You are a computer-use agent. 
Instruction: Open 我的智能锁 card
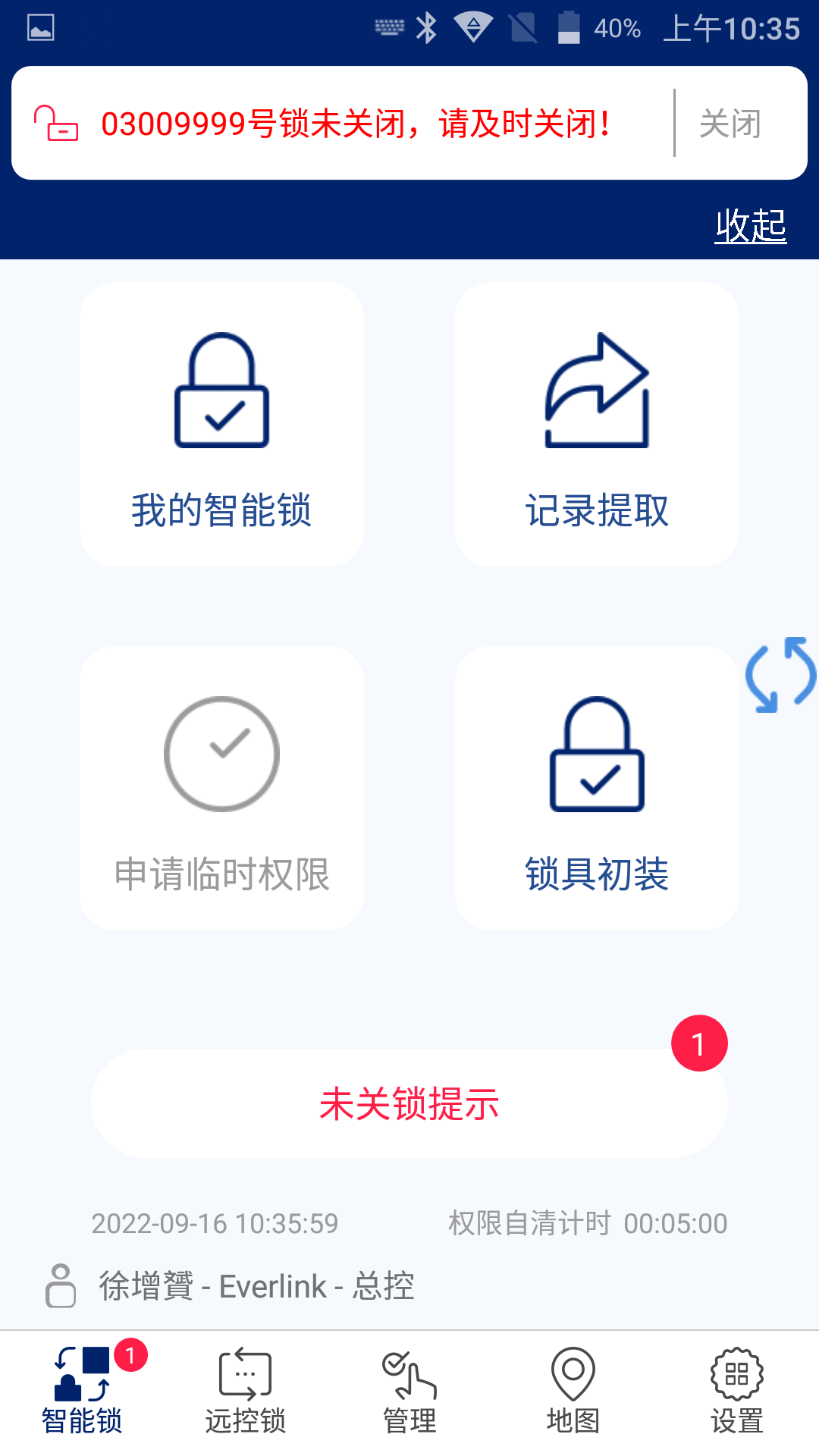coord(221,424)
